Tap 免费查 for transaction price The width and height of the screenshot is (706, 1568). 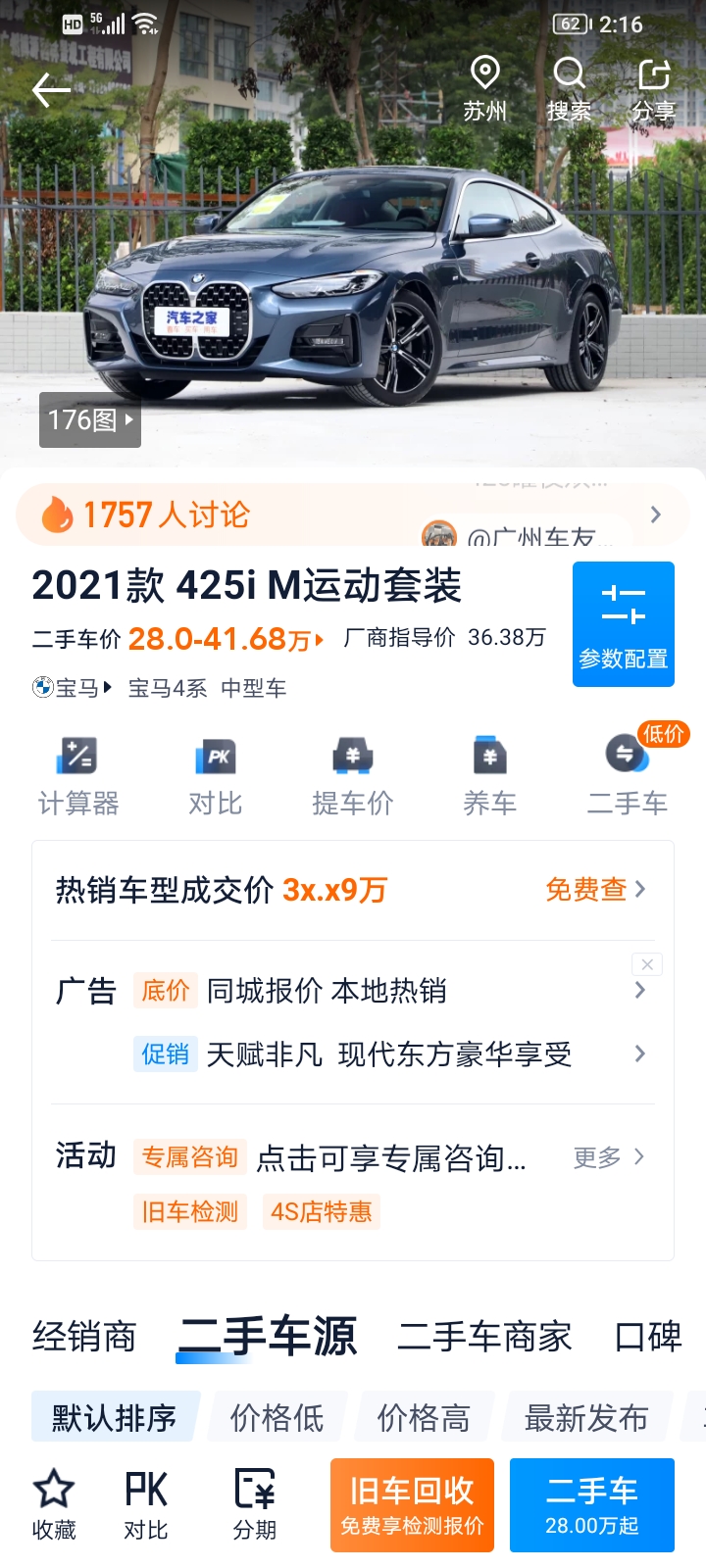tap(595, 889)
